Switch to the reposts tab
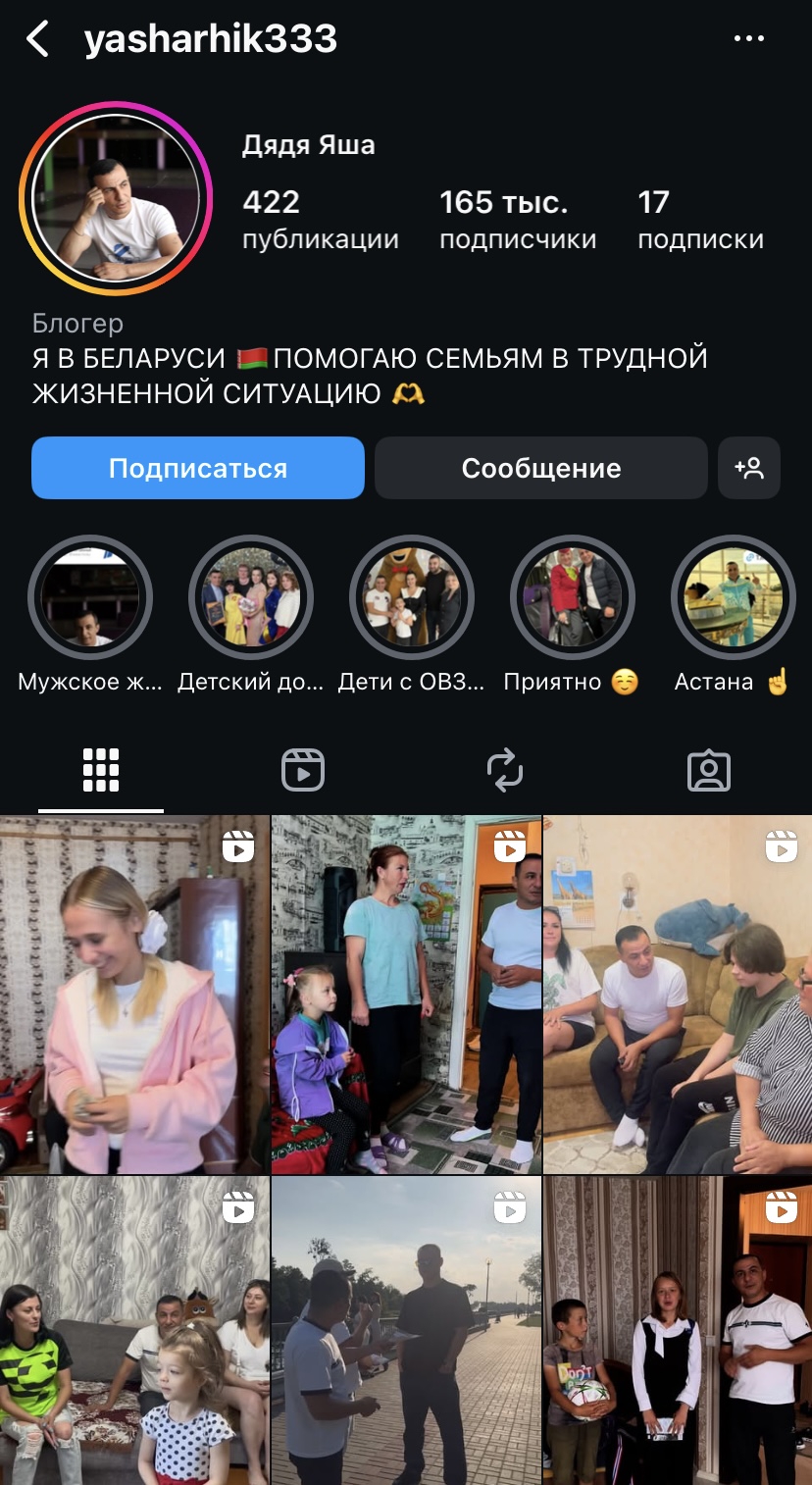The width and height of the screenshot is (812, 1485). click(x=505, y=770)
